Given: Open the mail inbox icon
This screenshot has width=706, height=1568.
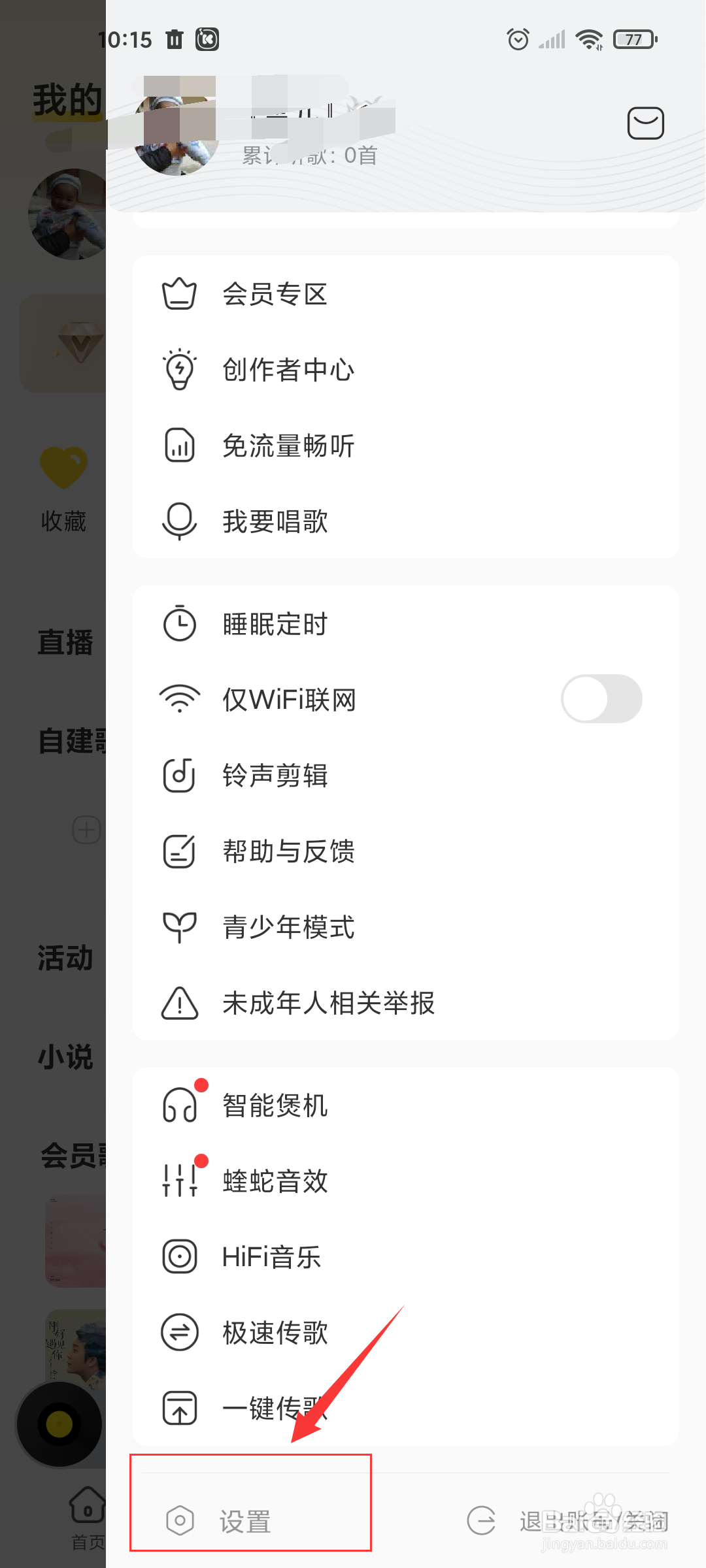Looking at the screenshot, I should [x=645, y=123].
